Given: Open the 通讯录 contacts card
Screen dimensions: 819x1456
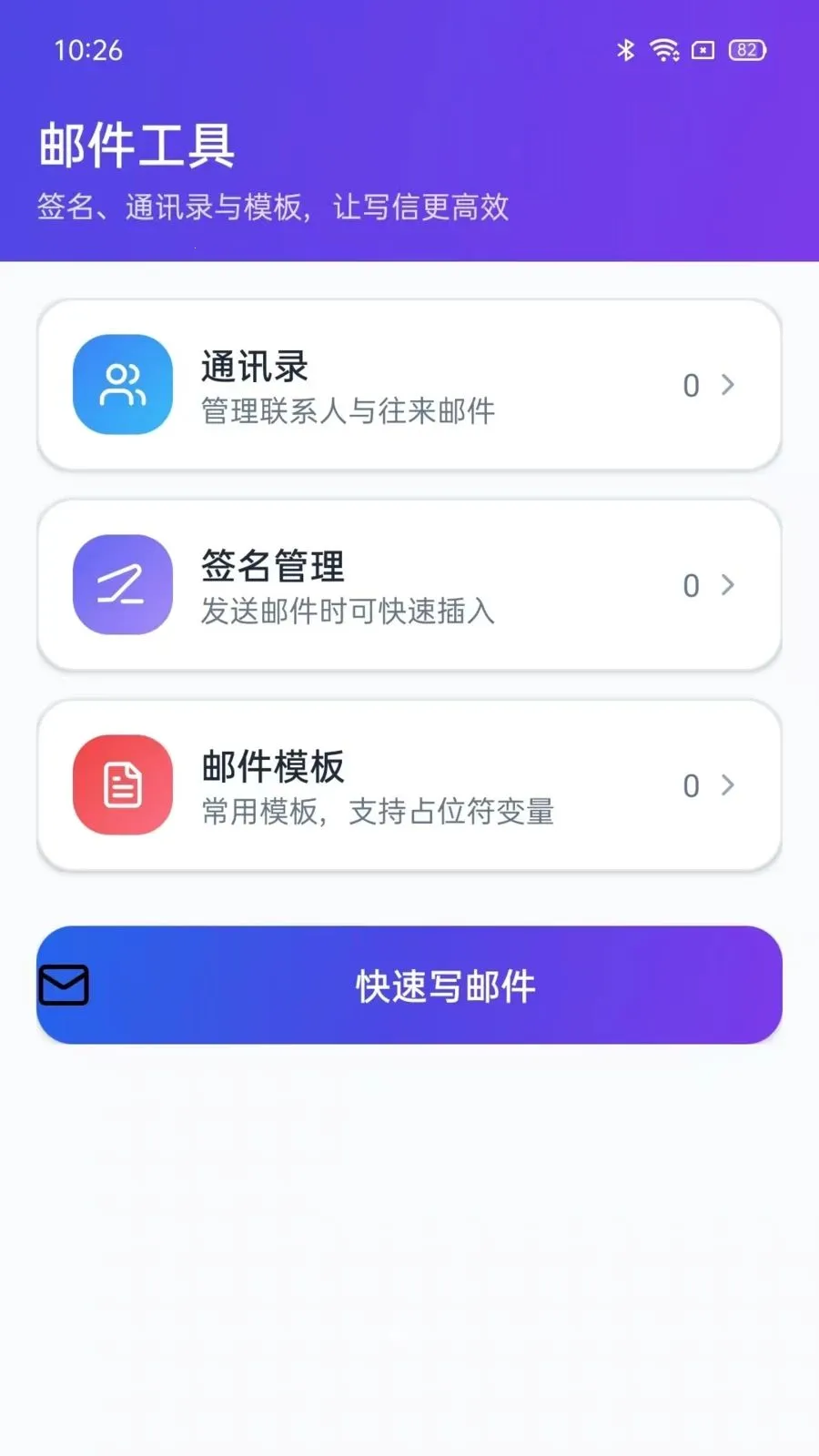Looking at the screenshot, I should click(409, 385).
